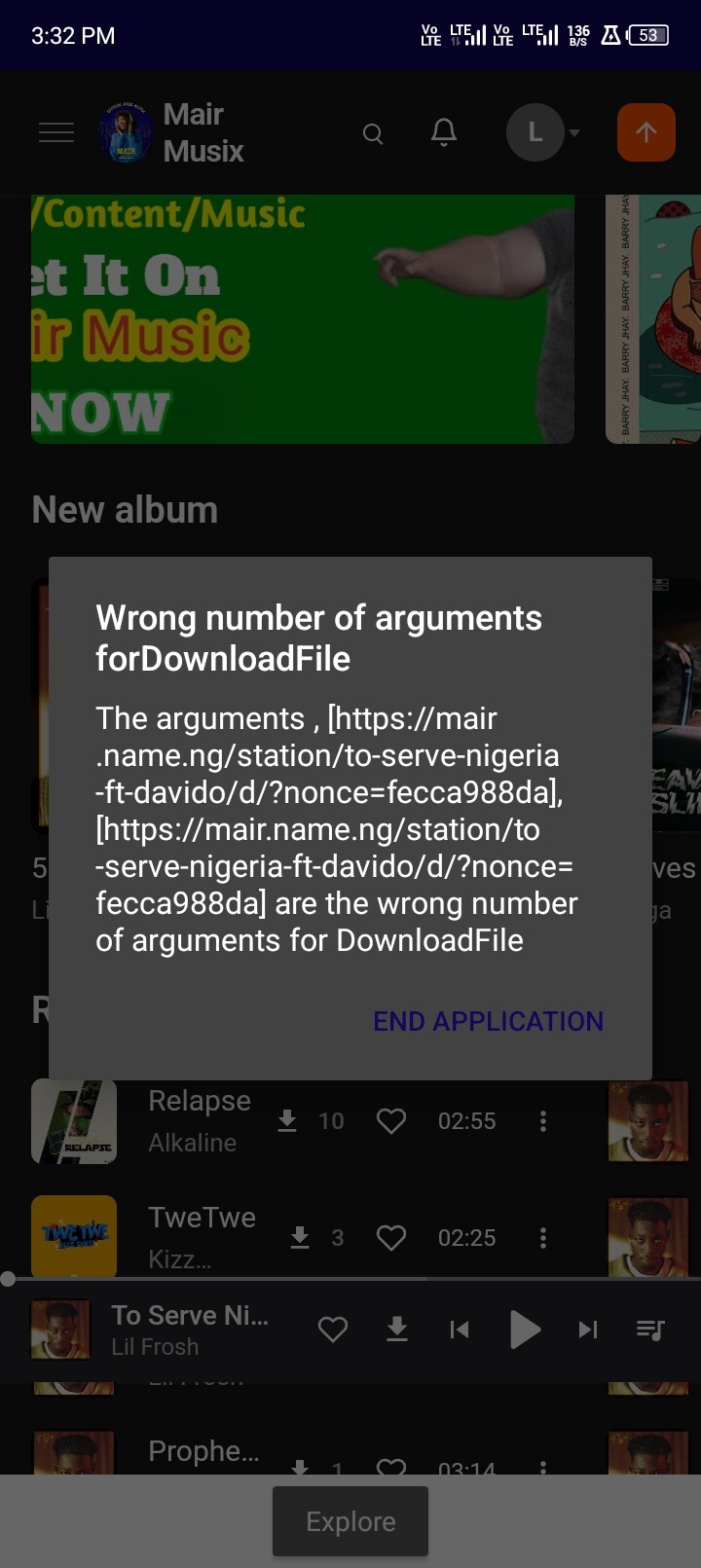Play the current song

click(x=525, y=1330)
